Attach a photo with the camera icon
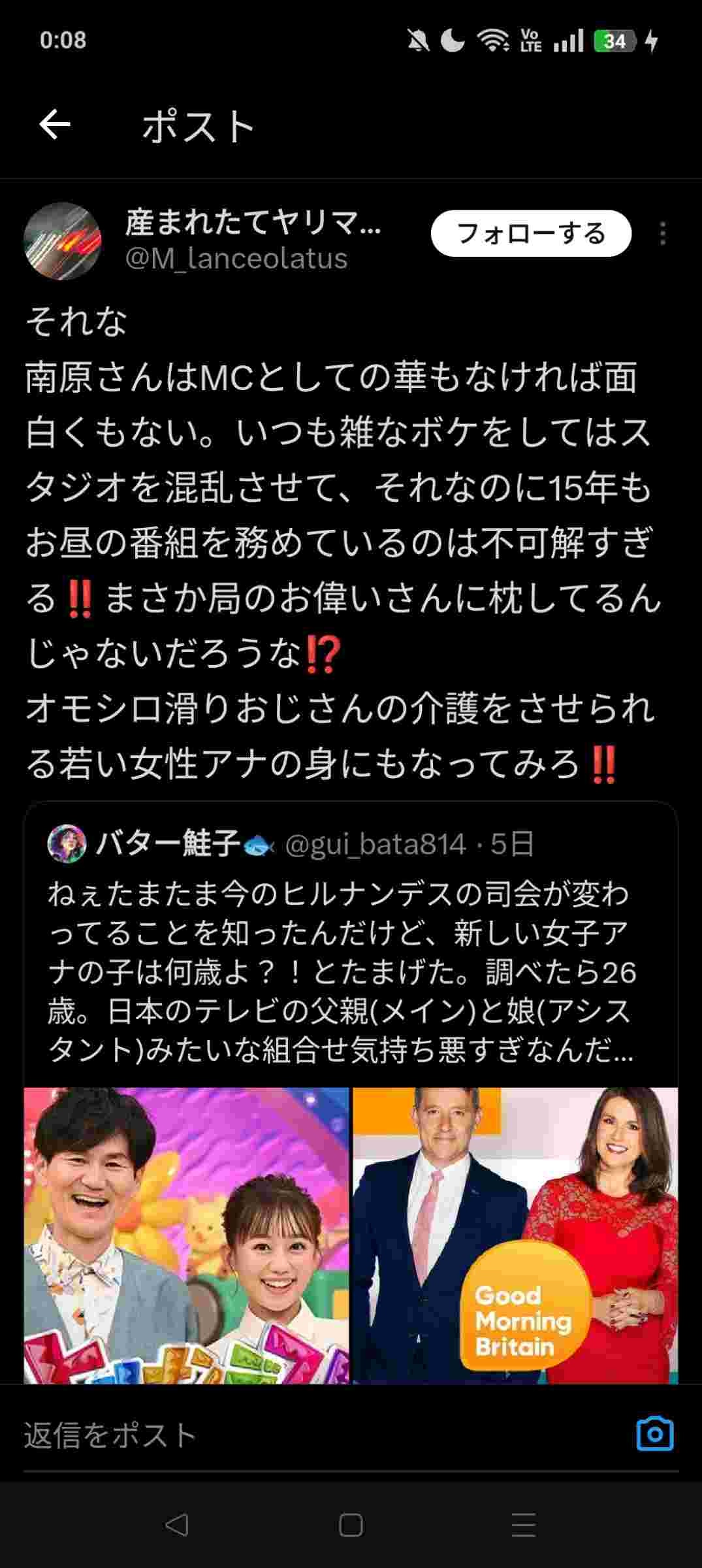This screenshot has height=1568, width=702. pyautogui.click(x=654, y=1434)
